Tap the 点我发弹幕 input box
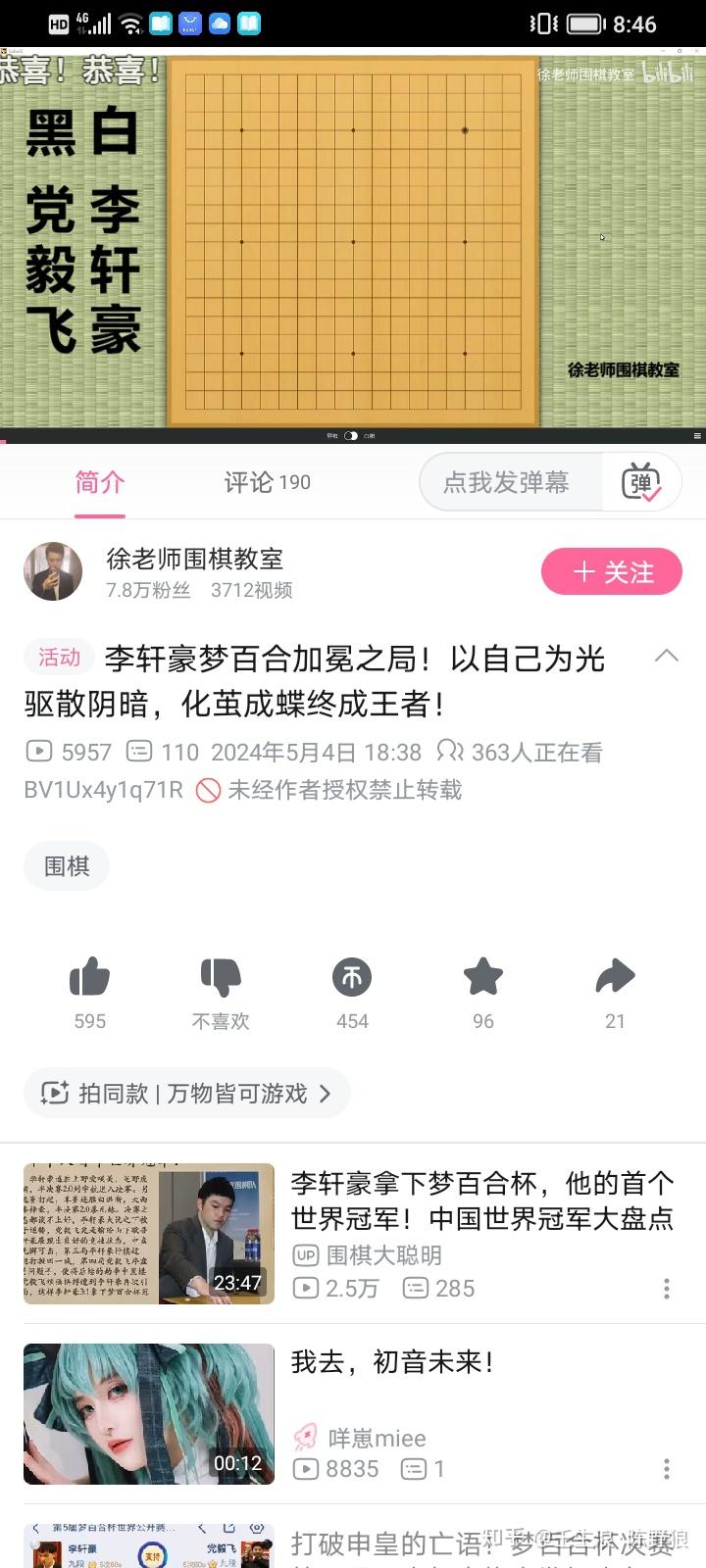Screen dimensions: 706x1568 pos(508,482)
